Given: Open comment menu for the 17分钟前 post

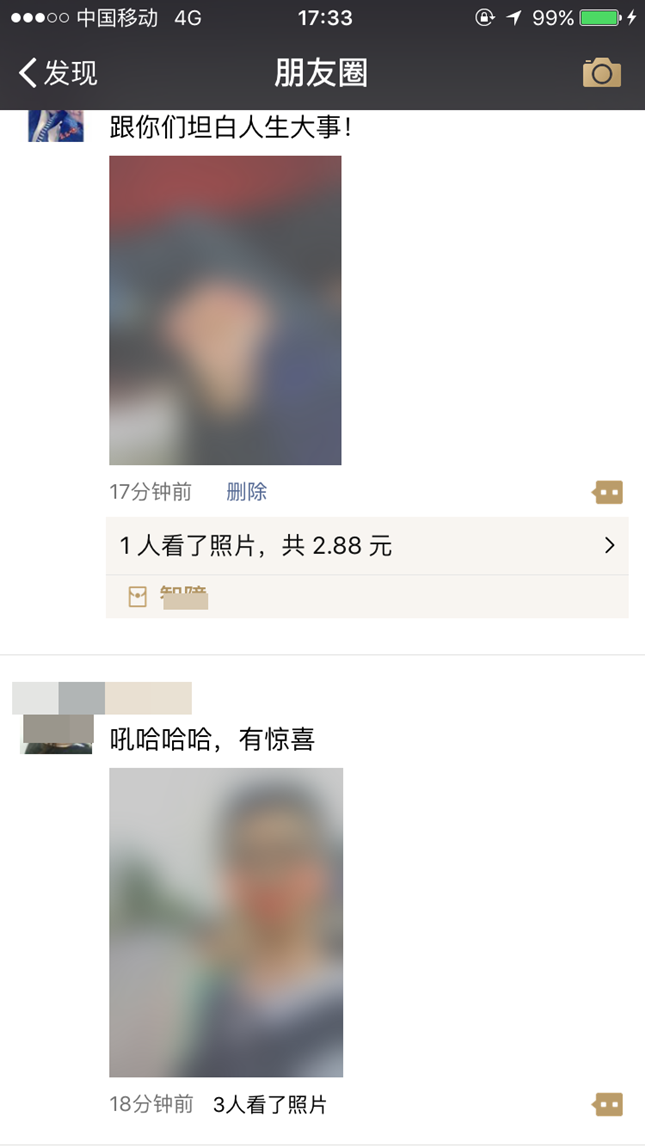Looking at the screenshot, I should [x=607, y=492].
